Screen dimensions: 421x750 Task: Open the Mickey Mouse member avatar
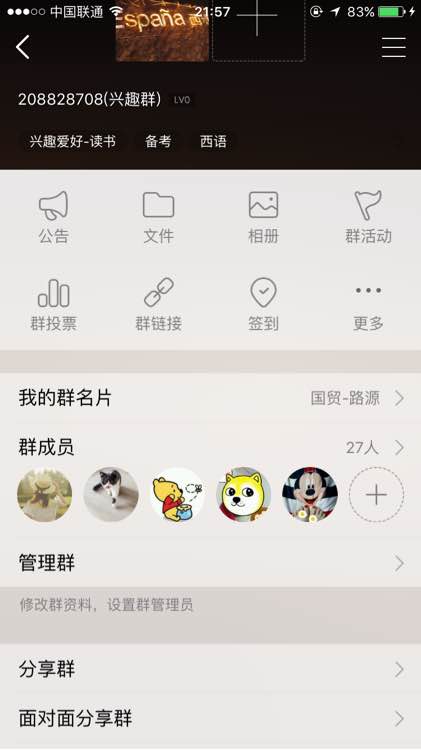(x=310, y=495)
